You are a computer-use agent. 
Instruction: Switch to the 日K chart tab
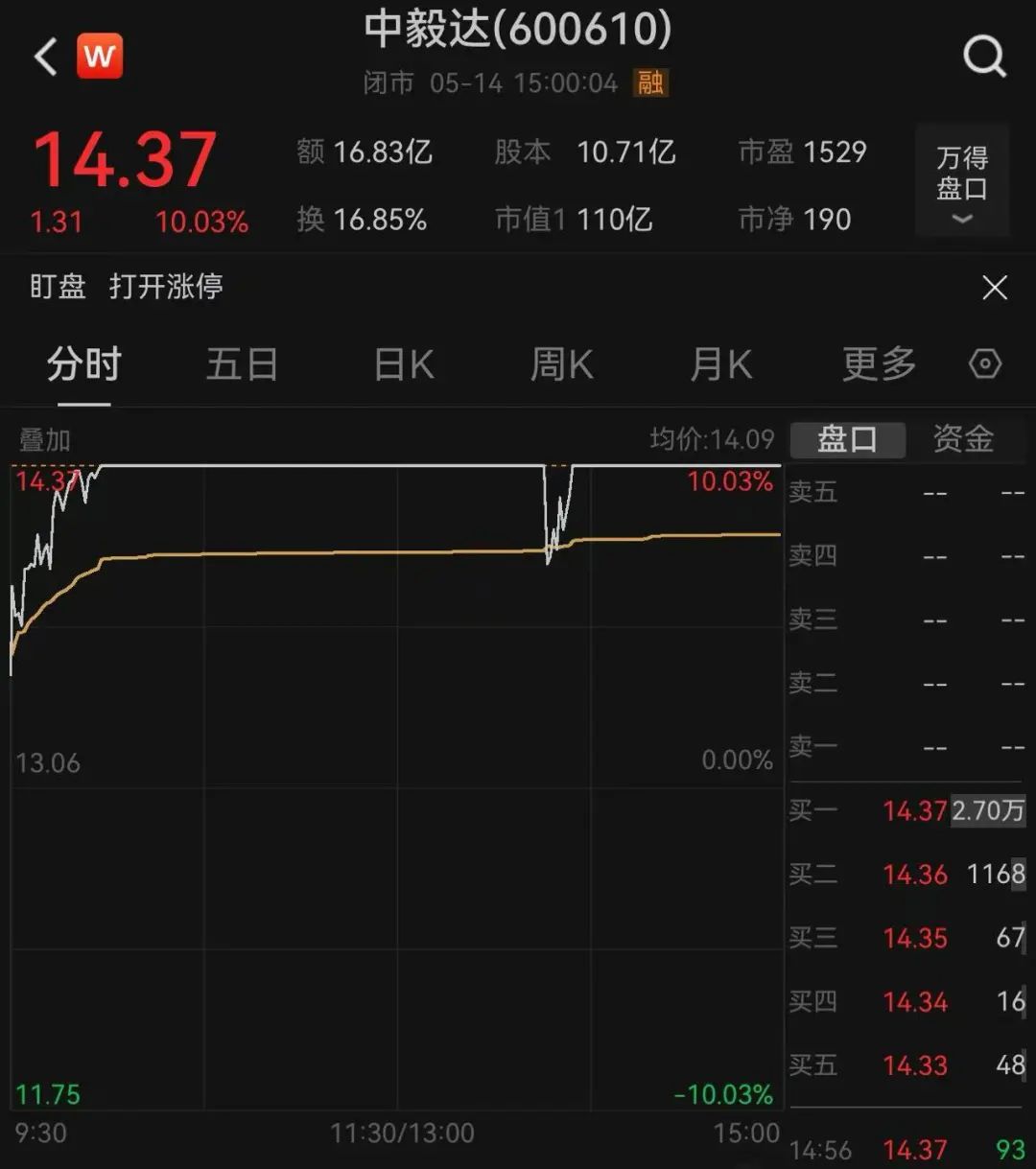(403, 365)
